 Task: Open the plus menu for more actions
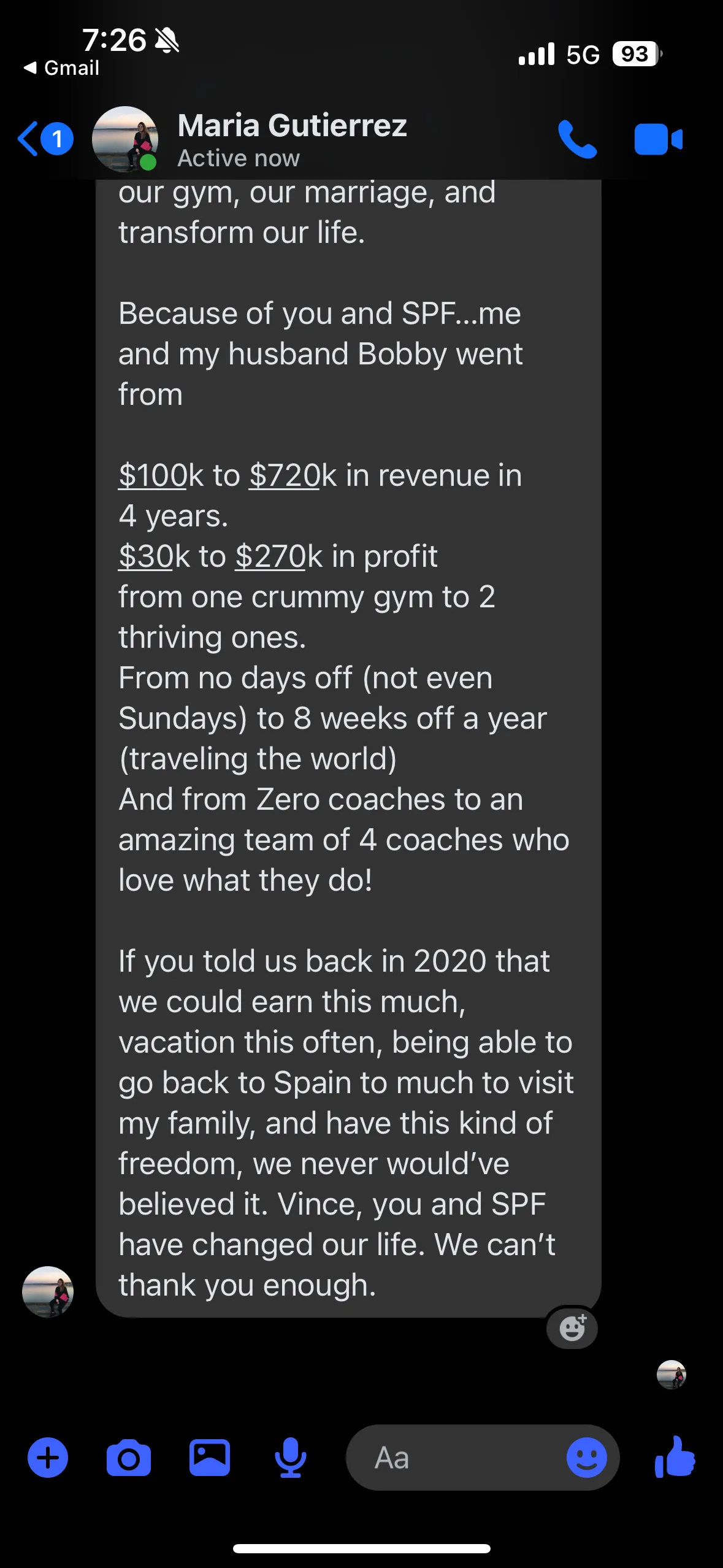pyautogui.click(x=48, y=1458)
